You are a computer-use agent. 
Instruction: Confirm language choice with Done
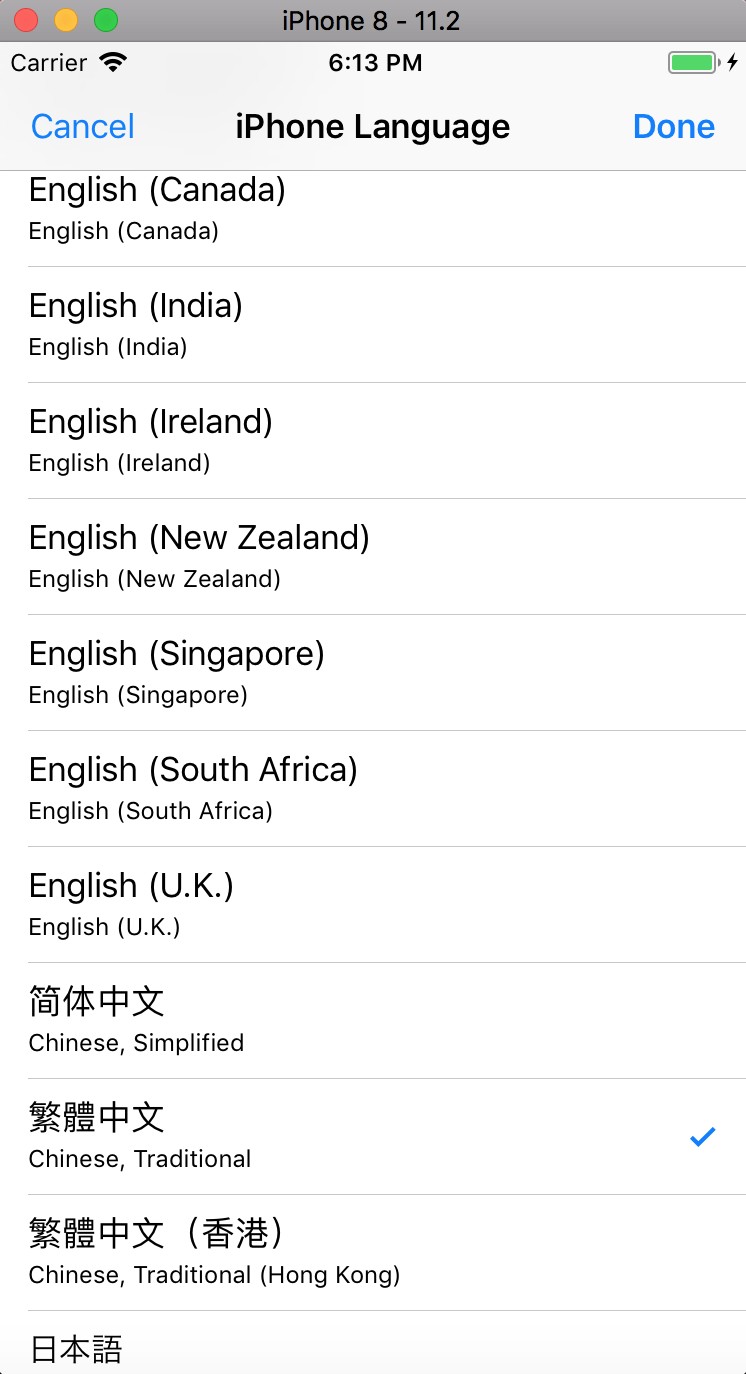pyautogui.click(x=673, y=127)
